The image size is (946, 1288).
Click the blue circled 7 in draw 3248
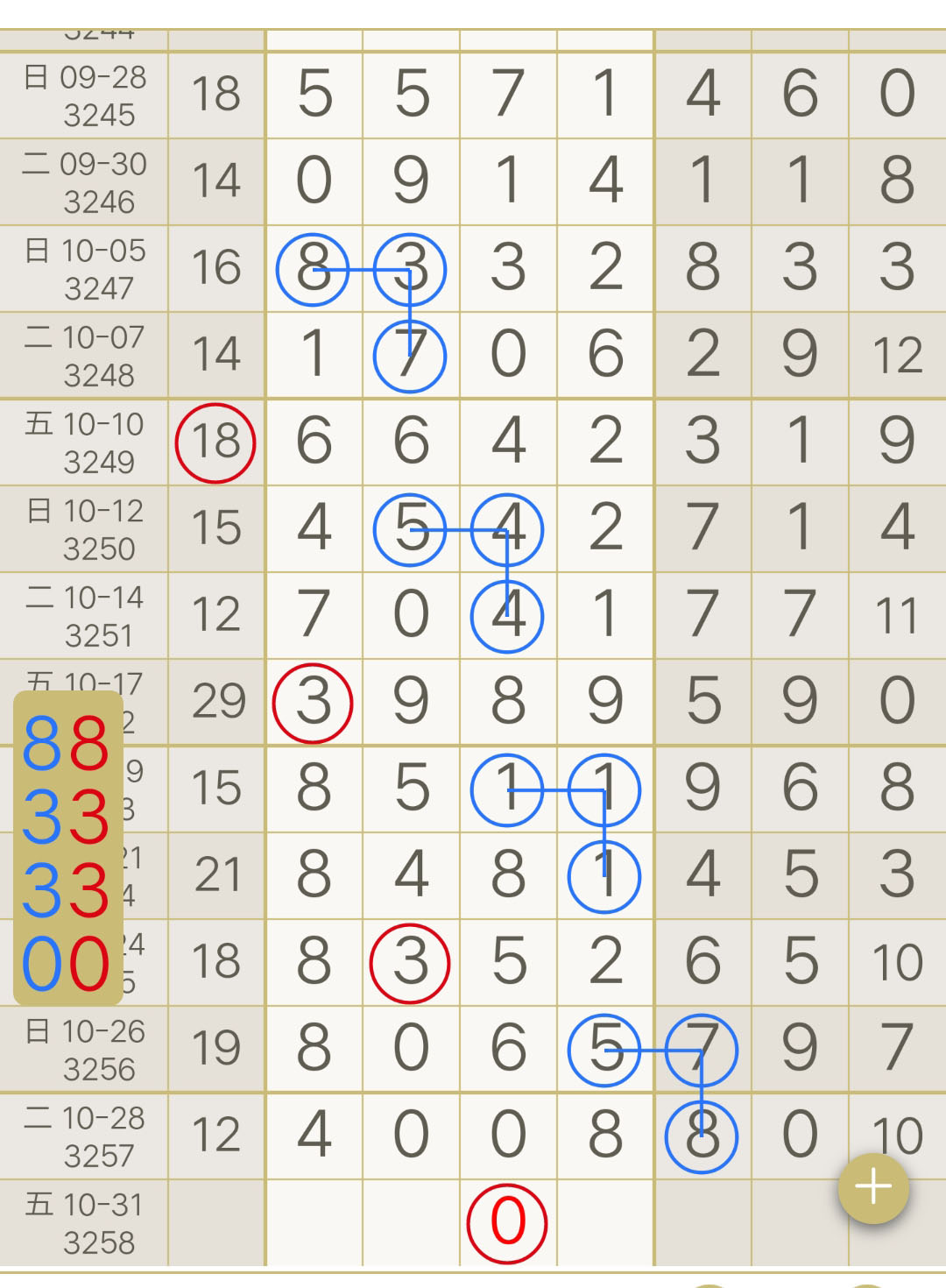click(408, 355)
